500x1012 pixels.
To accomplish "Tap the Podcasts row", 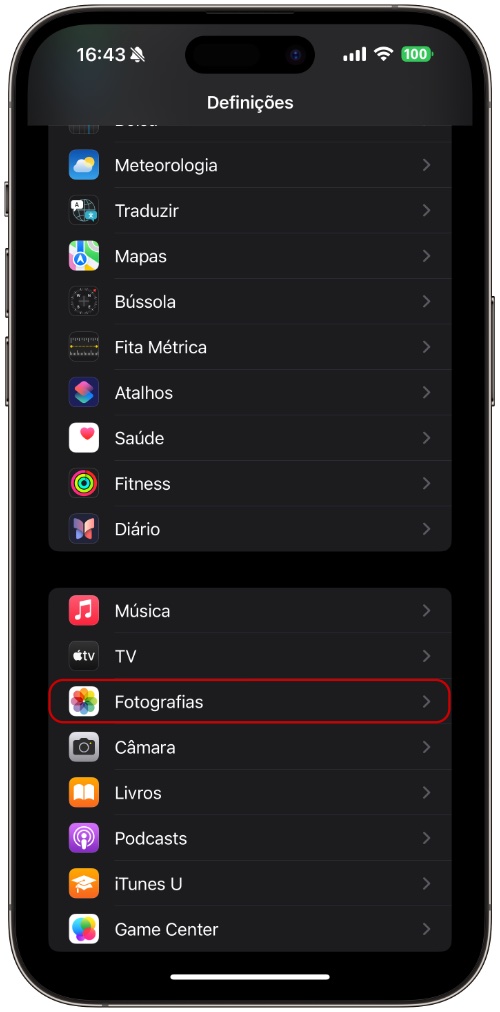I will (x=250, y=838).
